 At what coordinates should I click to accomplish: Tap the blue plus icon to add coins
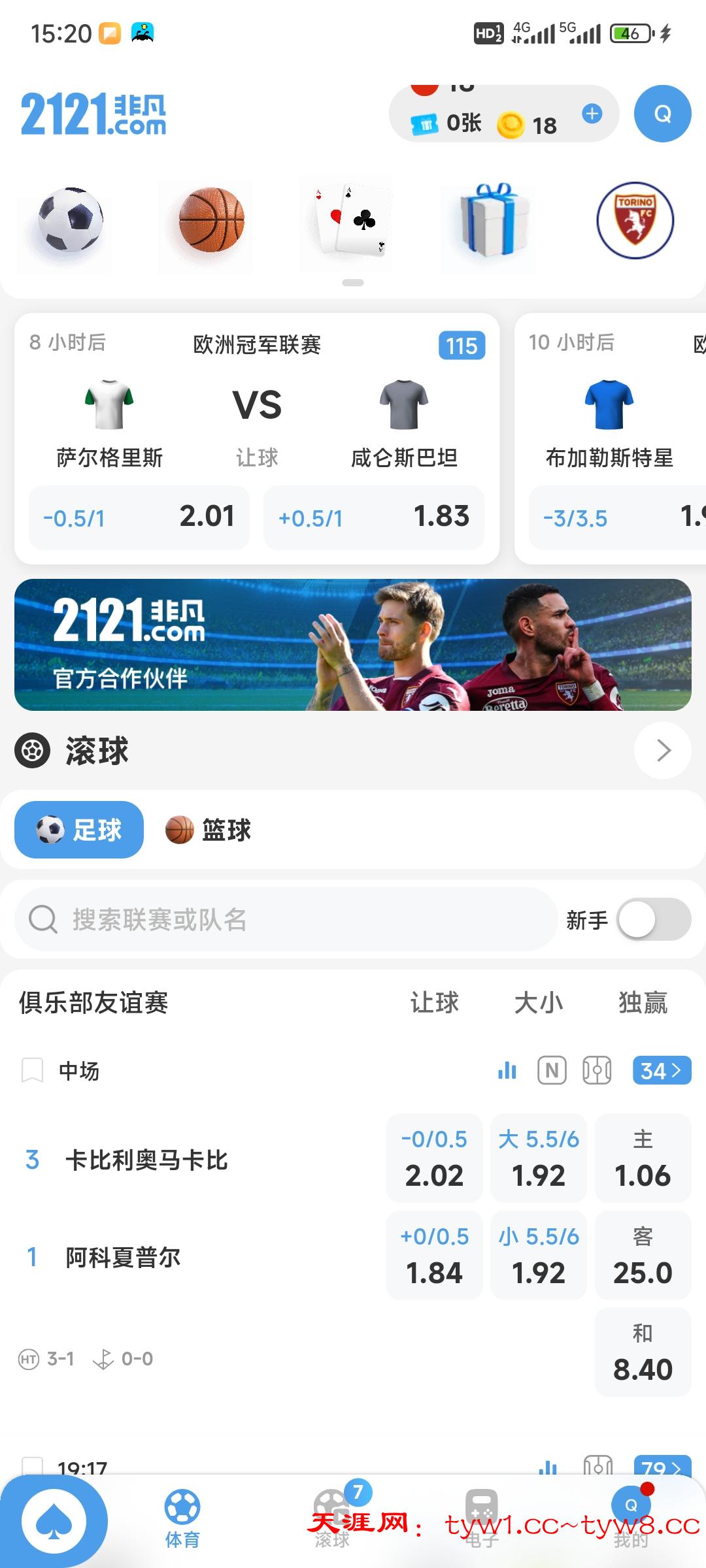coord(592,114)
